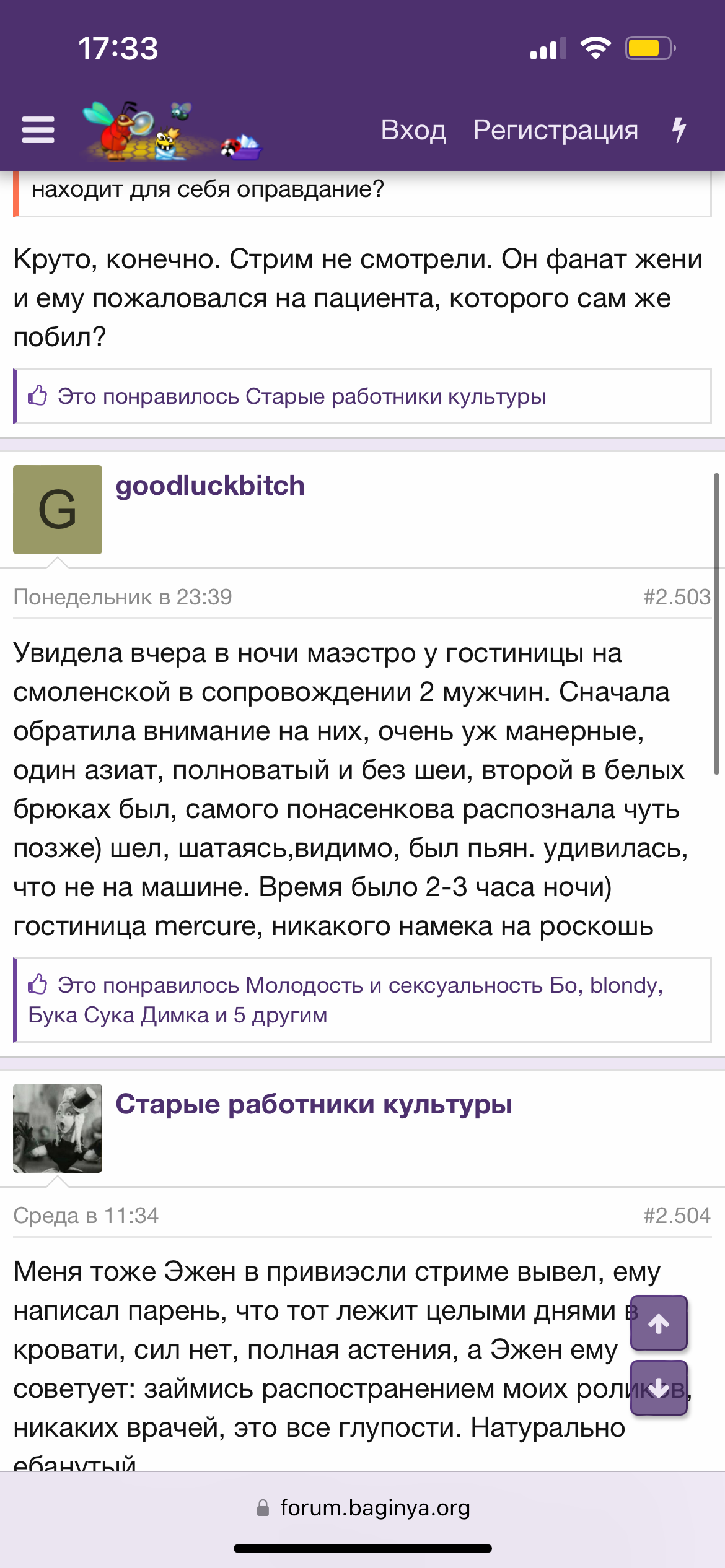Viewport: 725px width, 1568px height.
Task: Open permalink #2.503
Action: tap(677, 597)
